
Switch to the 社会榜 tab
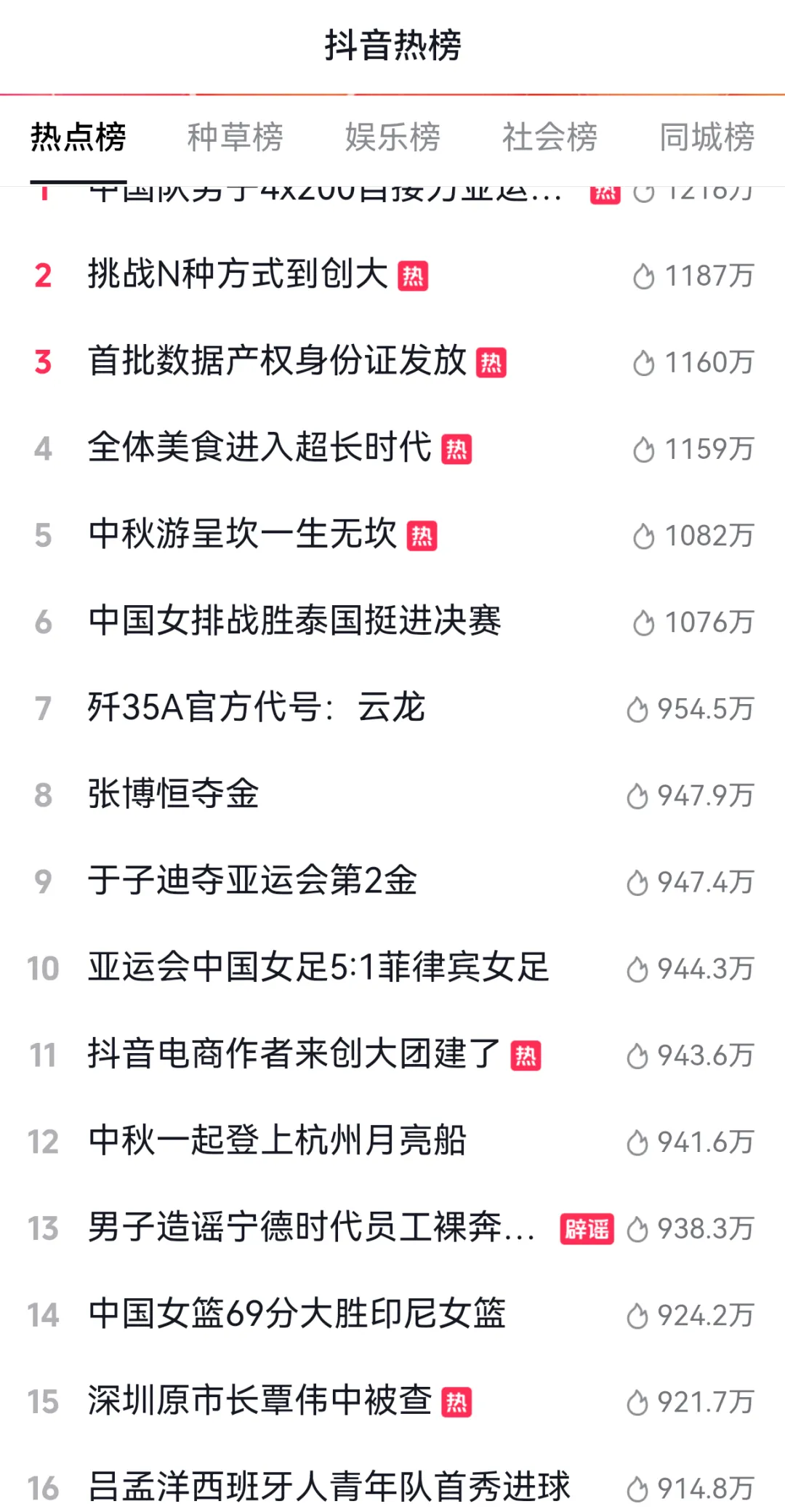click(549, 137)
